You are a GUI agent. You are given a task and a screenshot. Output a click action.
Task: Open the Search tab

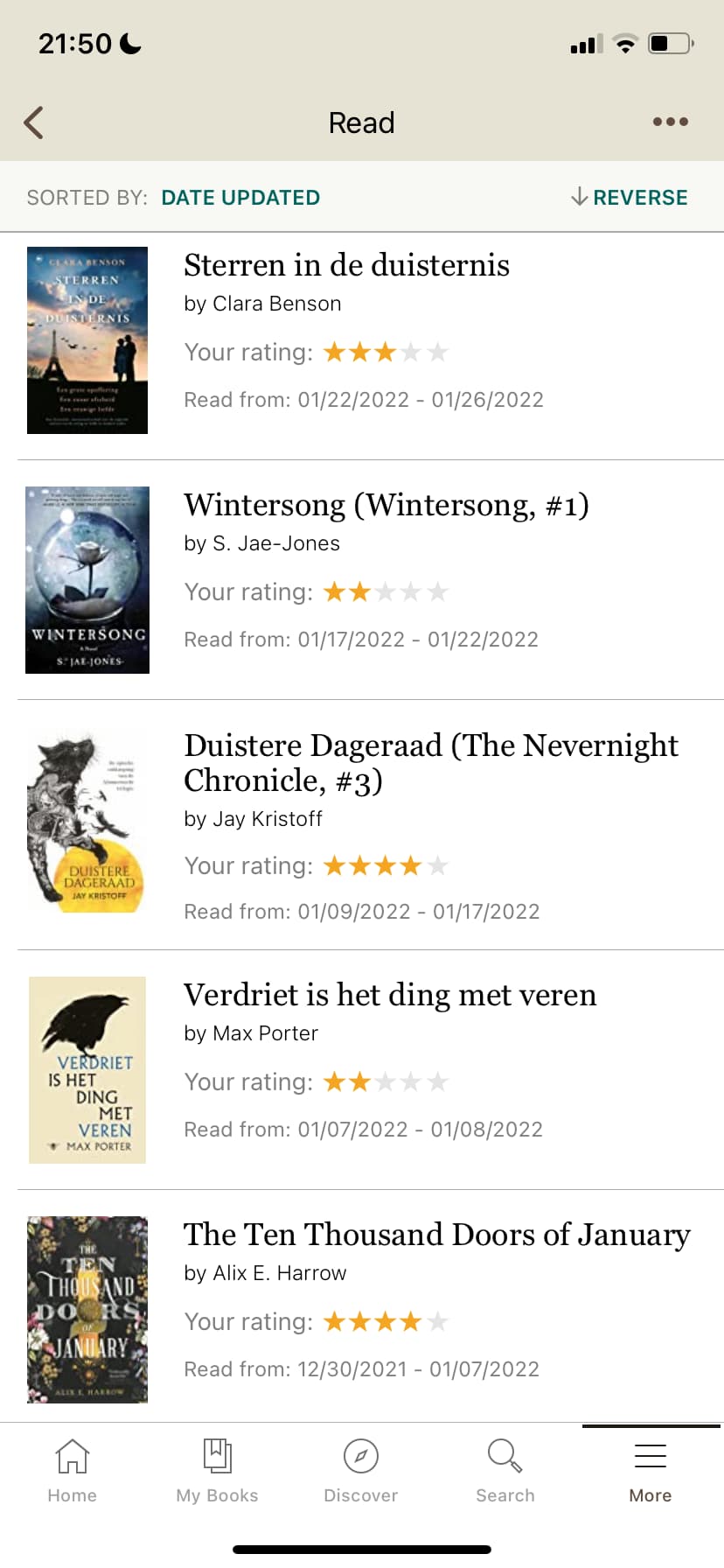tap(505, 1471)
